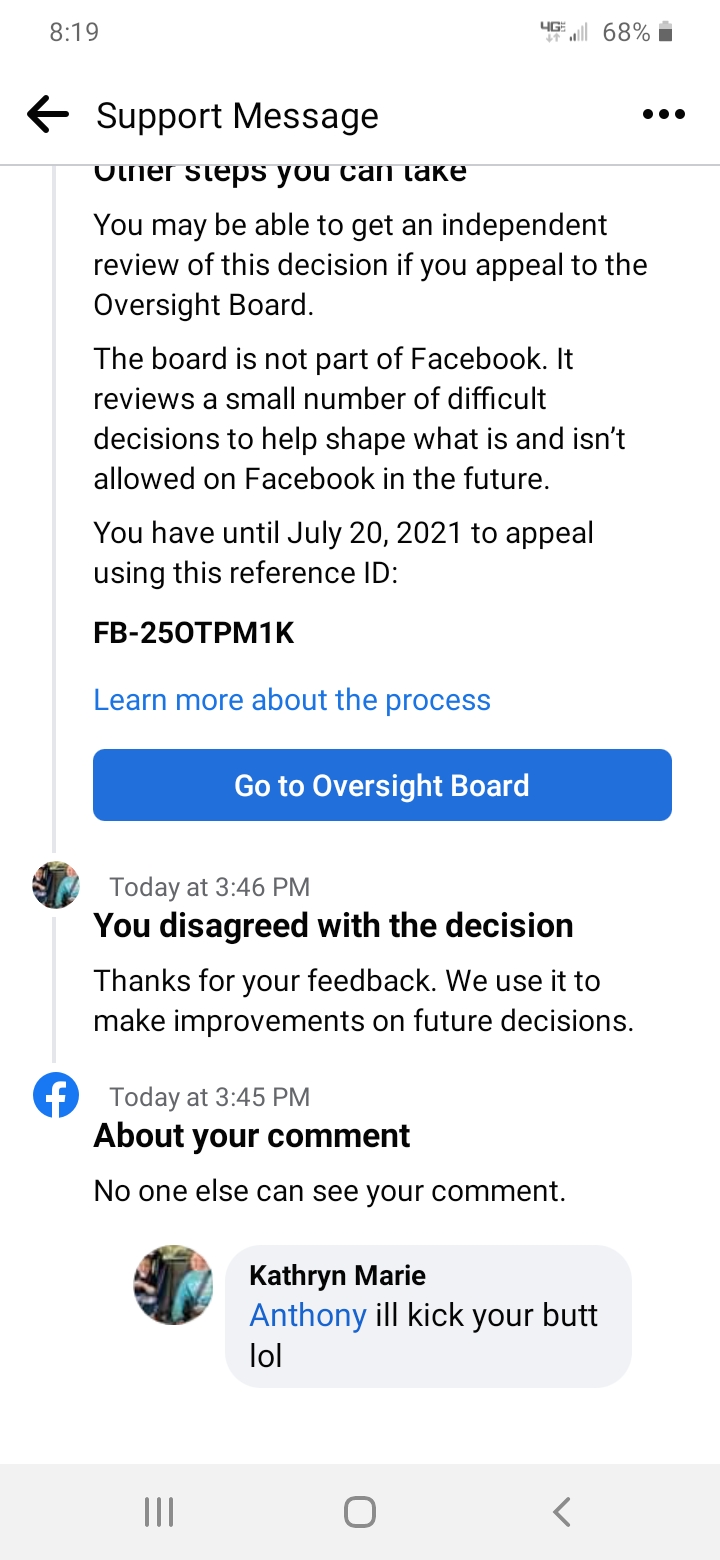Select the reference ID FB-25OTPM1K
Viewport: 720px width, 1560px height.
[195, 632]
